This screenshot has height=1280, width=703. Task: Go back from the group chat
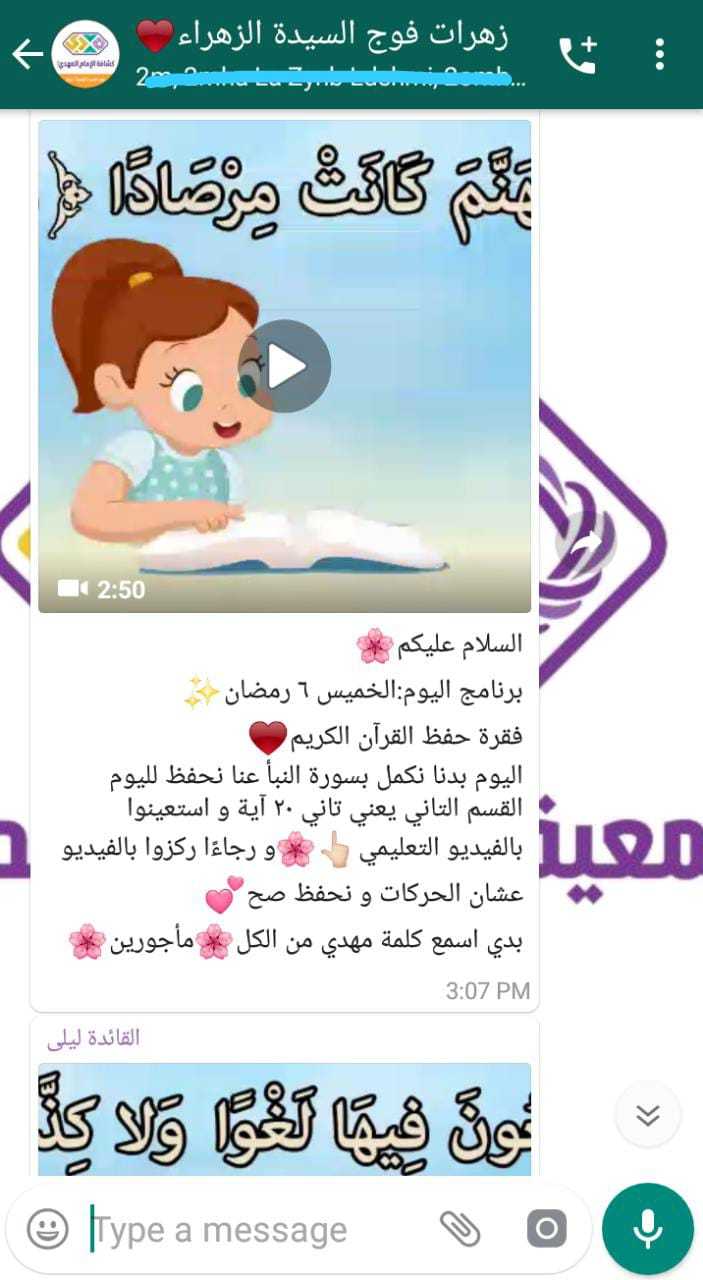coord(26,55)
